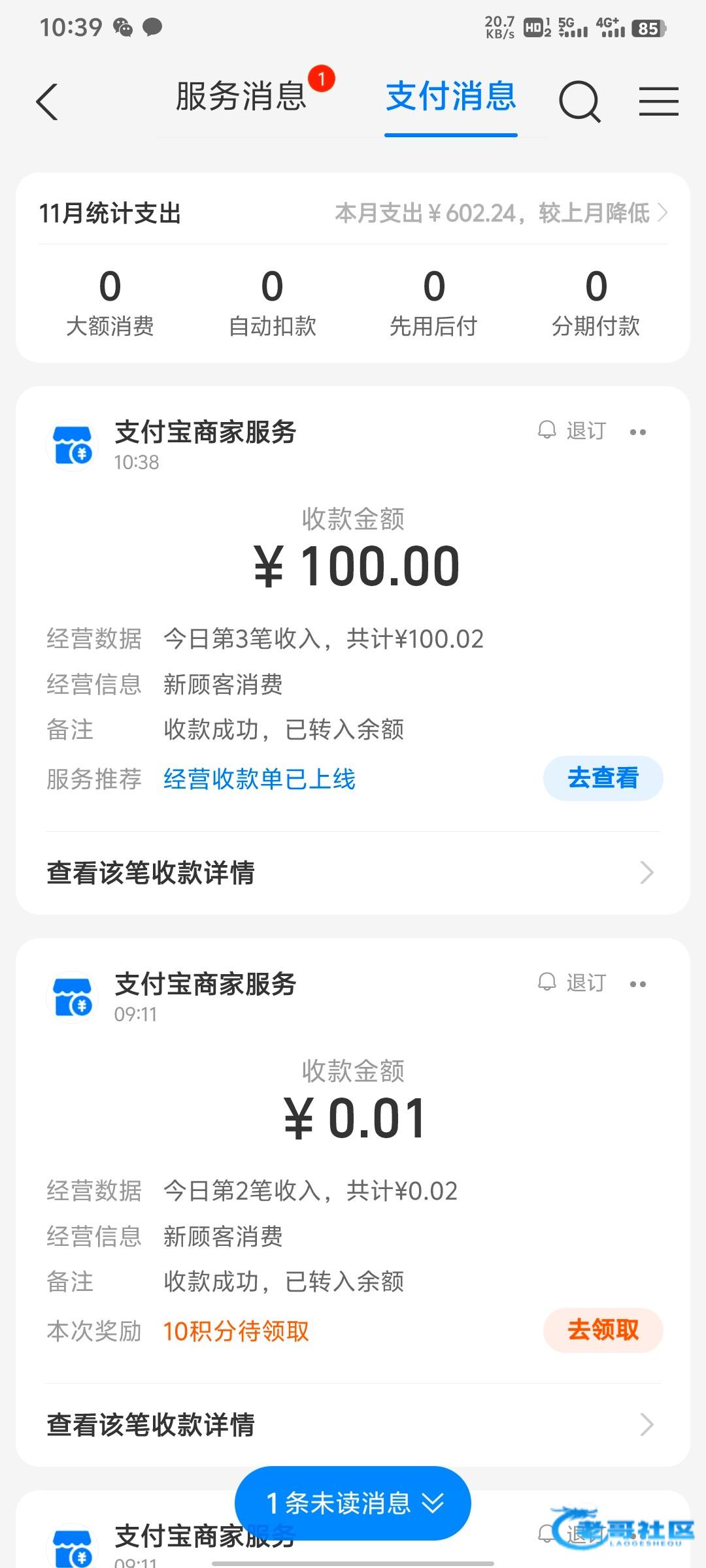Open the 经营收款单已上线 link
706x1568 pixels.
pyautogui.click(x=260, y=779)
